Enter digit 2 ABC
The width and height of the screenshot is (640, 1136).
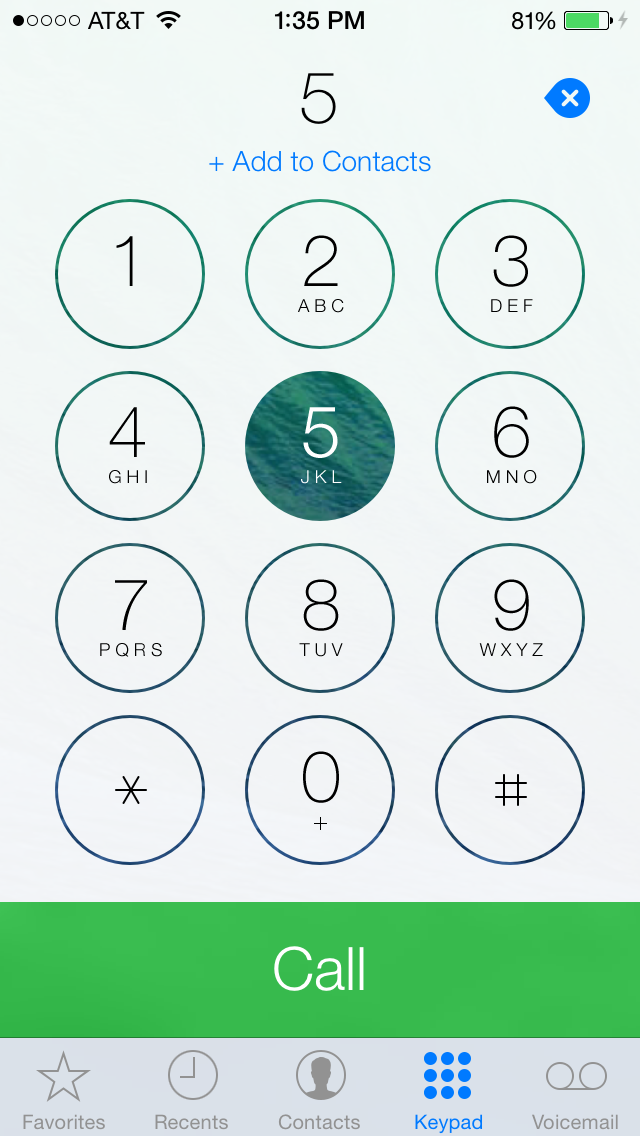coord(320,274)
